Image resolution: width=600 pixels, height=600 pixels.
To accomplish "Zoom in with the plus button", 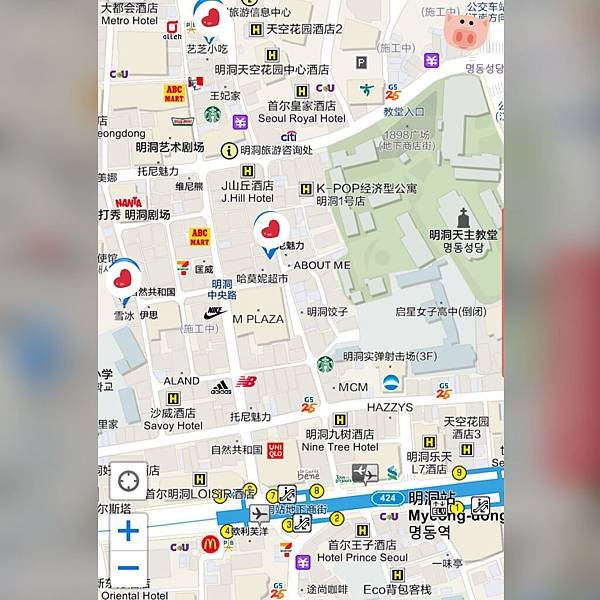I will pyautogui.click(x=128, y=531).
